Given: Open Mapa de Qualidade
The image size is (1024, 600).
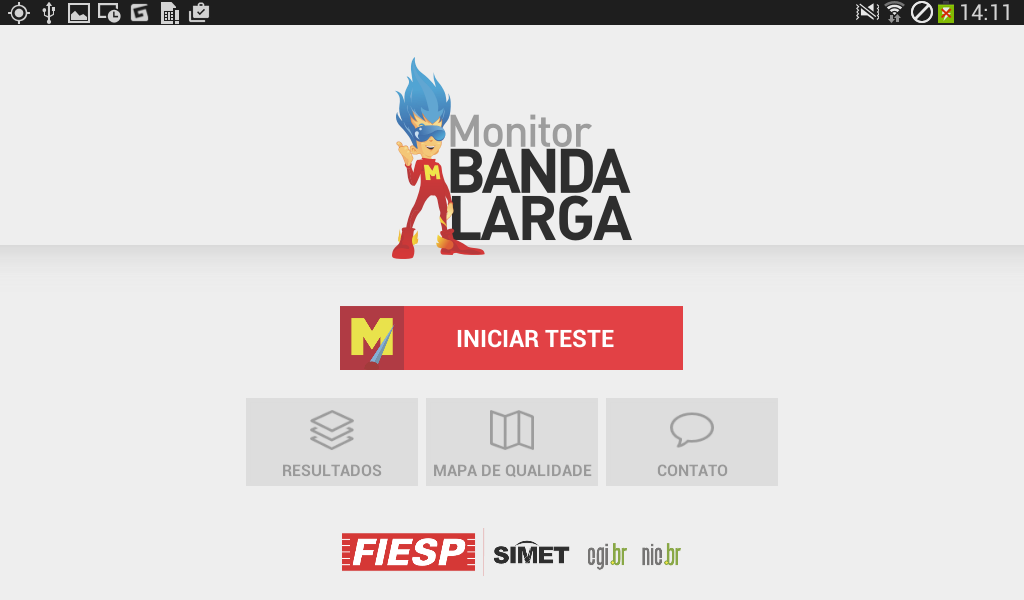Looking at the screenshot, I should coord(512,442).
